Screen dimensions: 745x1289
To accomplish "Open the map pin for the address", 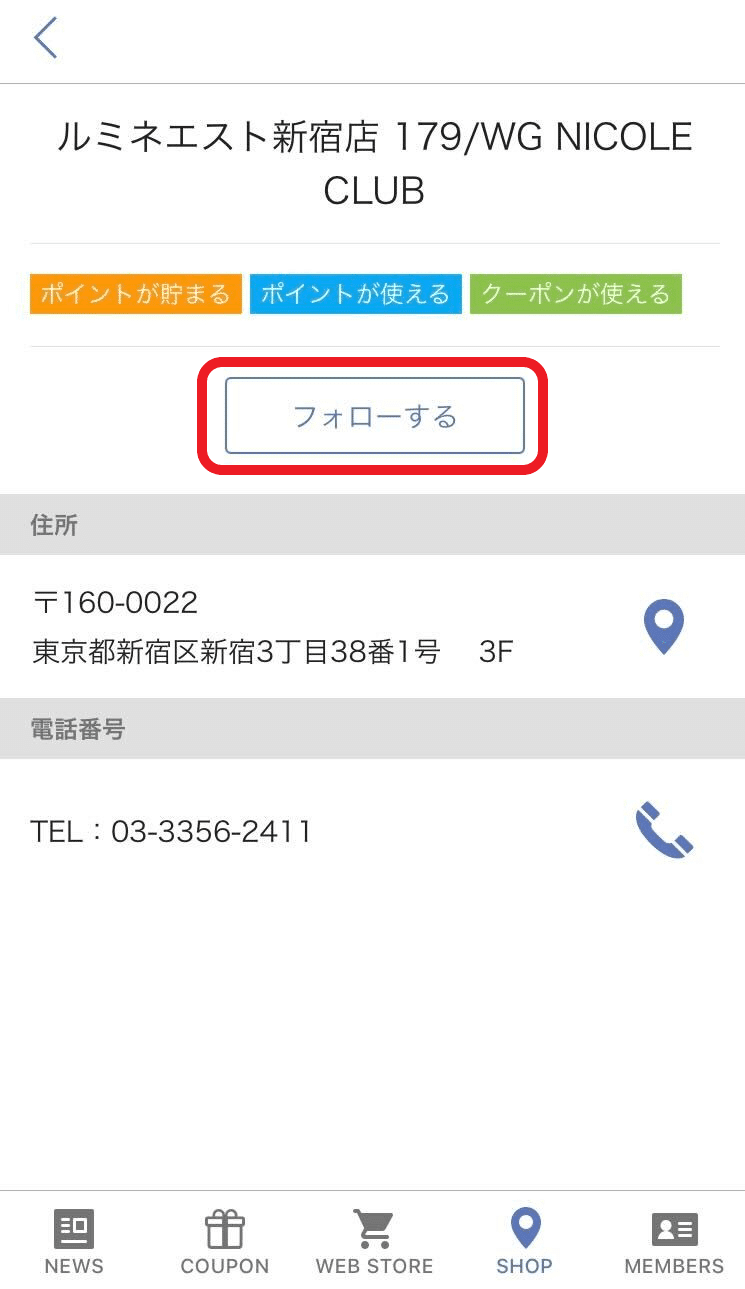I will point(663,627).
